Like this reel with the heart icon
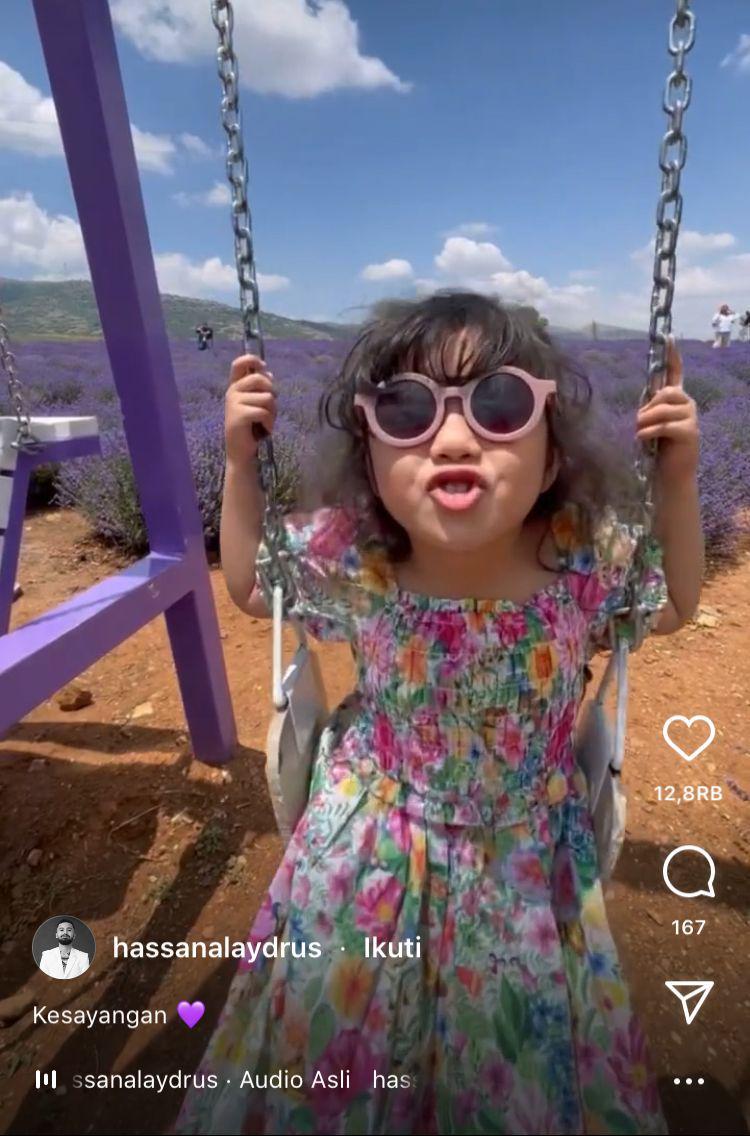 (x=689, y=738)
